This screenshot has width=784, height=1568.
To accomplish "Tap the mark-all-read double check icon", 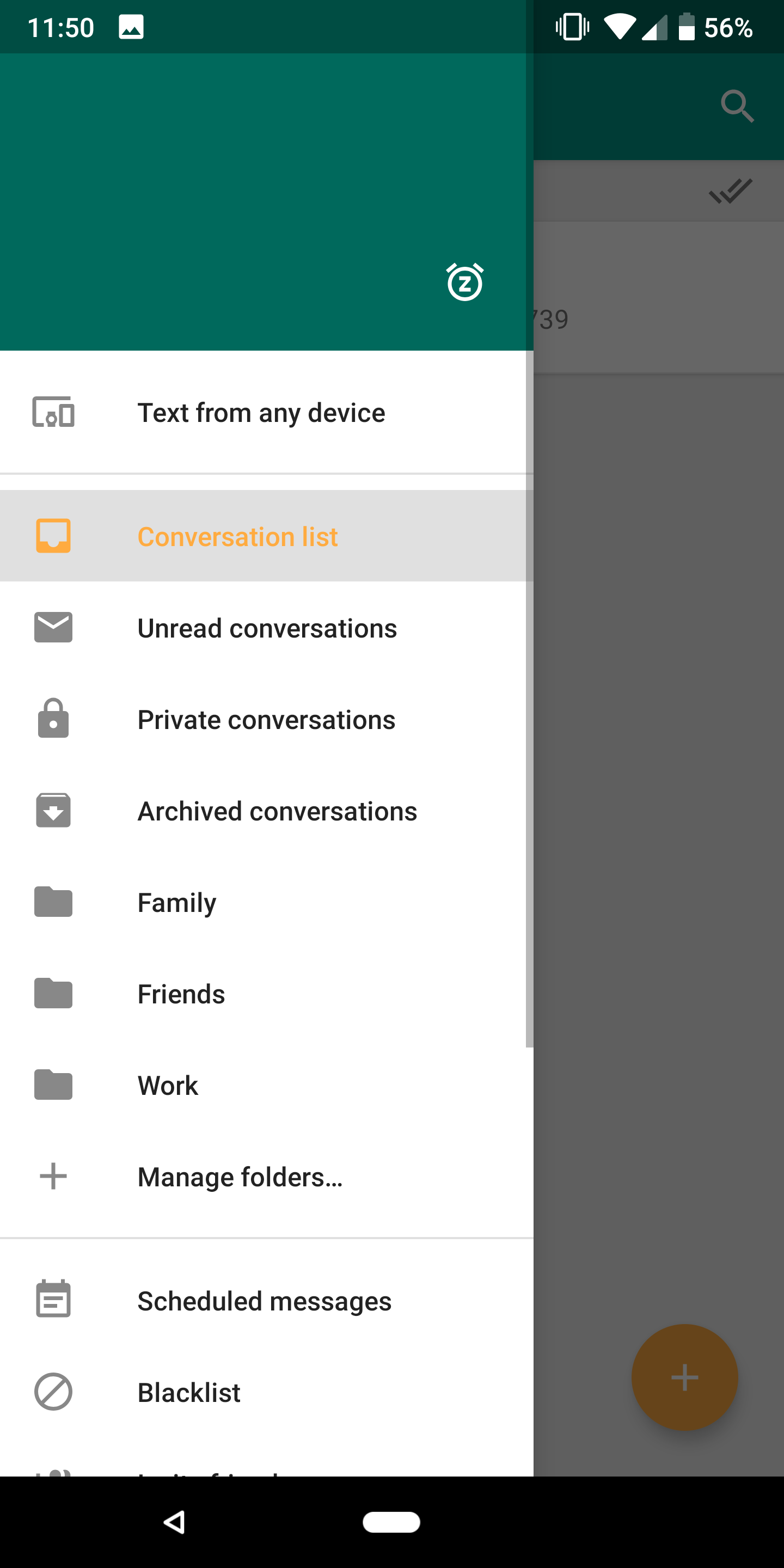I will [x=731, y=191].
